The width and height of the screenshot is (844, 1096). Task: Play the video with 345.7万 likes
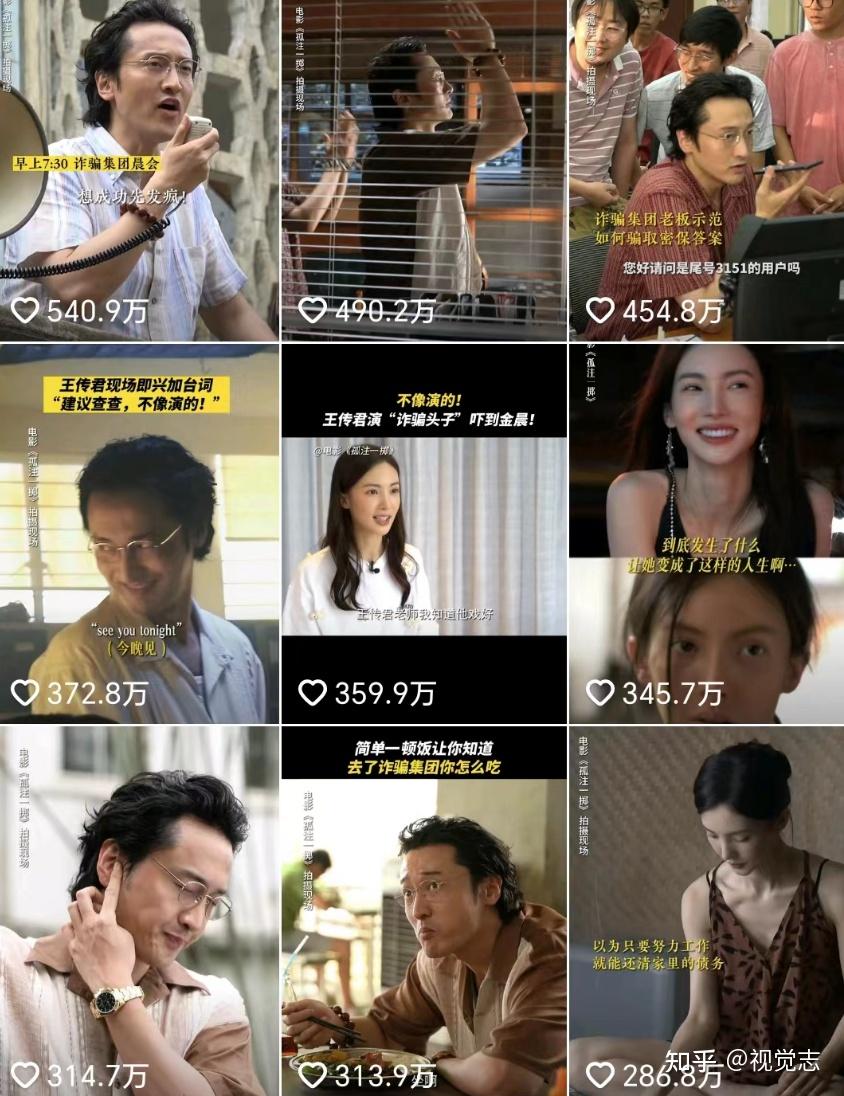[x=706, y=535]
